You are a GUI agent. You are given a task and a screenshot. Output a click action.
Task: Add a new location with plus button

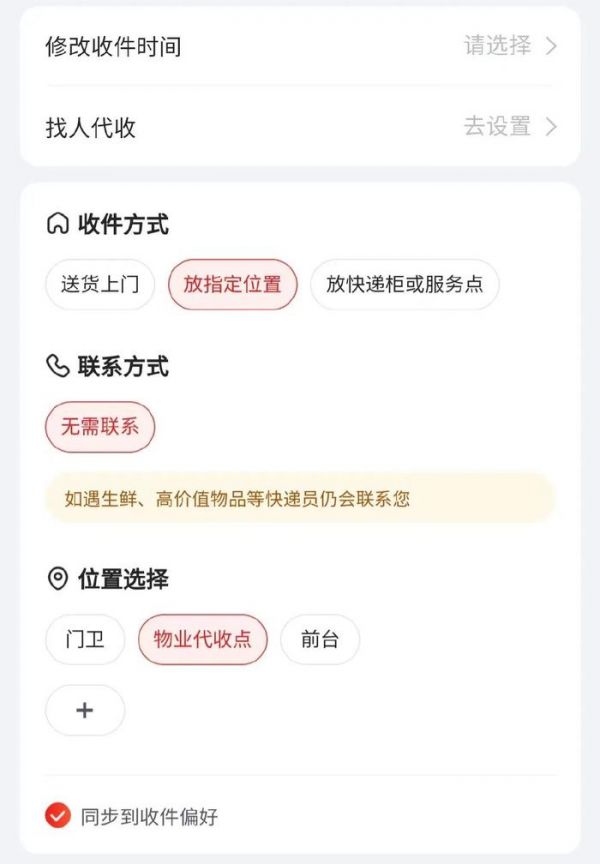(85, 710)
